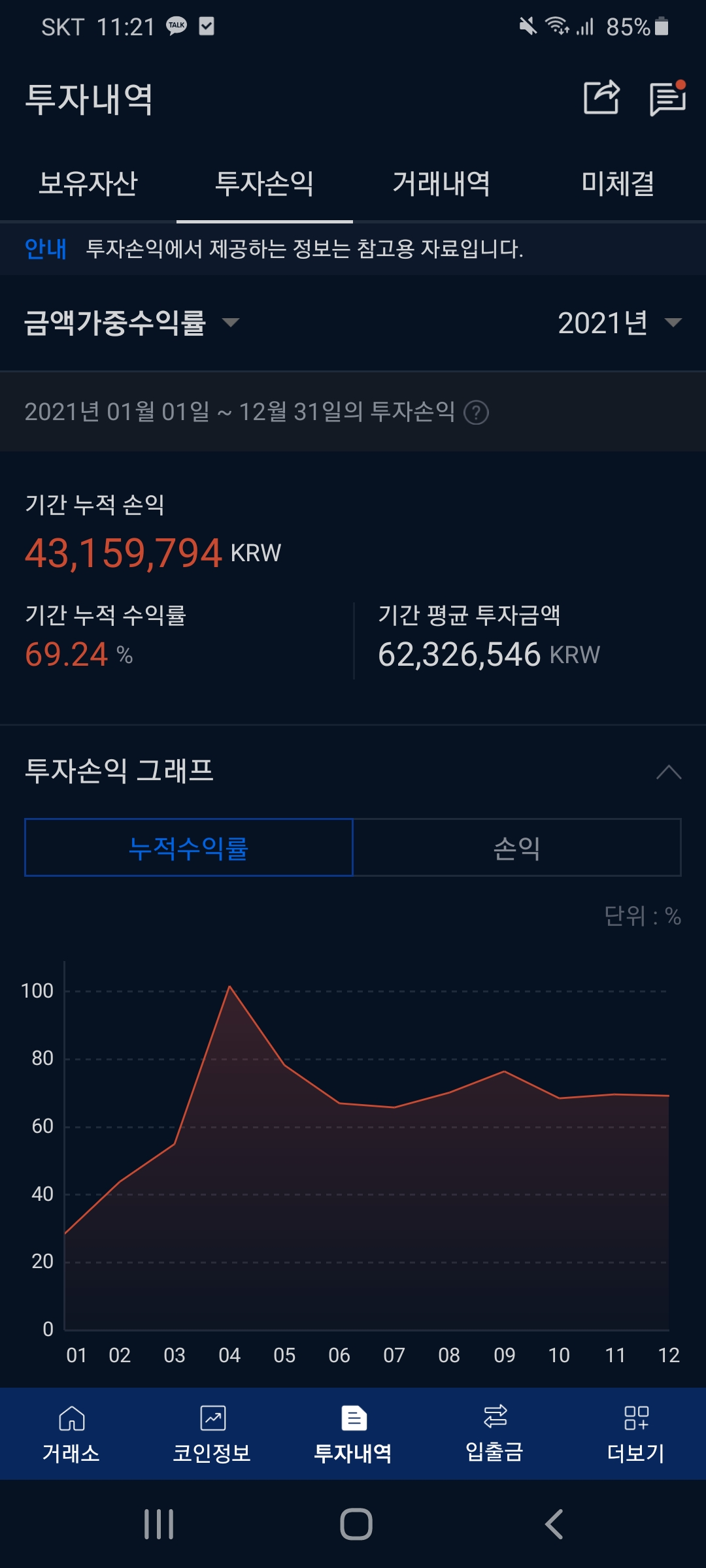The image size is (706, 1568).
Task: Tap the help question mark beside 투자손익 period
Action: click(x=476, y=413)
